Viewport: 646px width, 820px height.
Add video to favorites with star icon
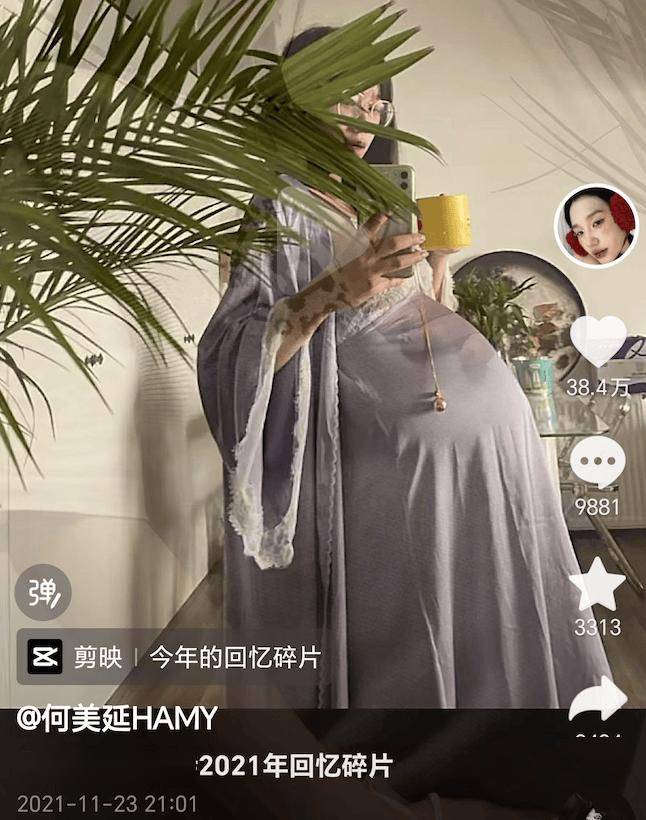click(597, 586)
